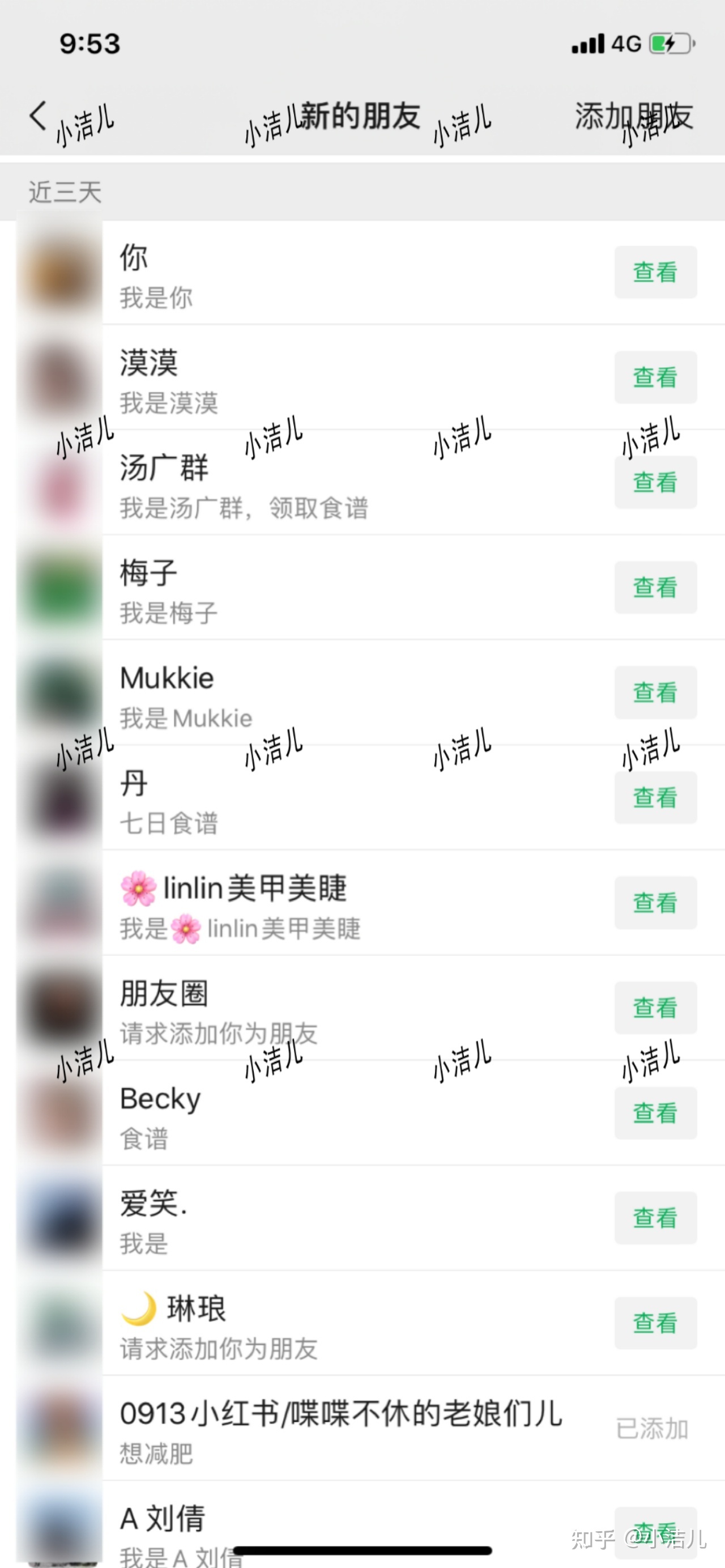The width and height of the screenshot is (725, 1568).
Task: Tap 查看 for 🌸linlin美甲美睫
Action: point(656,903)
